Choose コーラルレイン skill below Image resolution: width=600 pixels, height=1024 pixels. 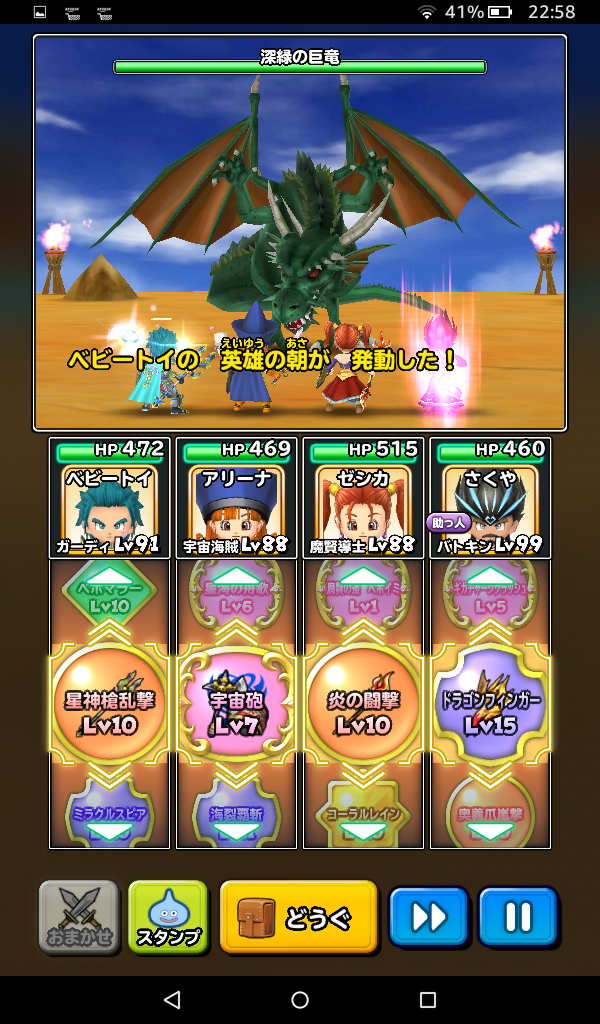click(363, 814)
